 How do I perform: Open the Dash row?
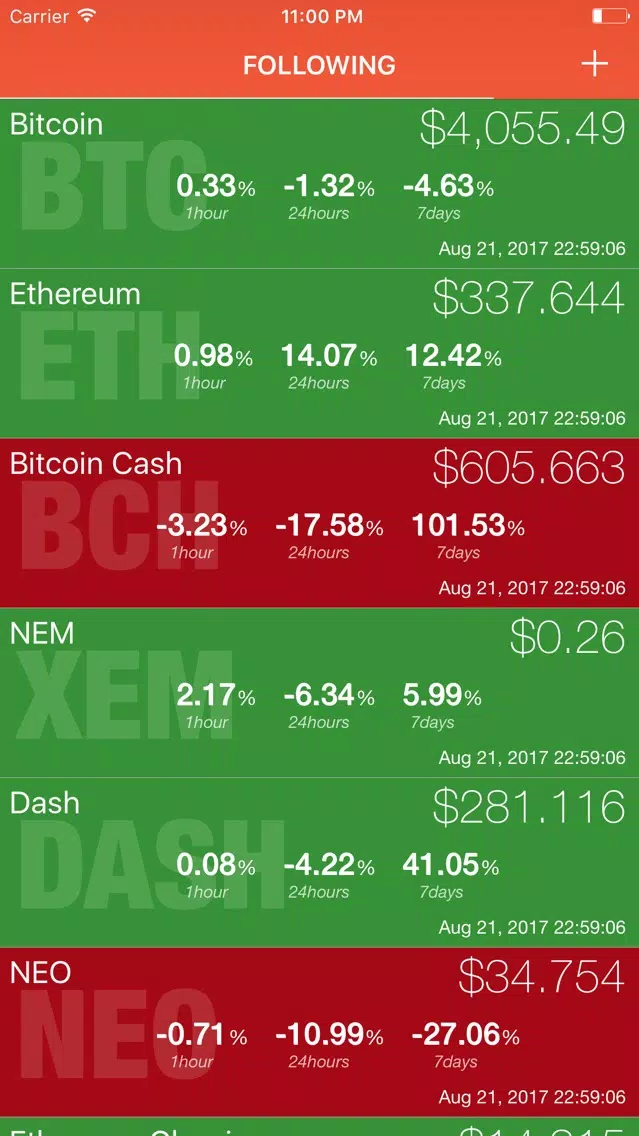(320, 861)
